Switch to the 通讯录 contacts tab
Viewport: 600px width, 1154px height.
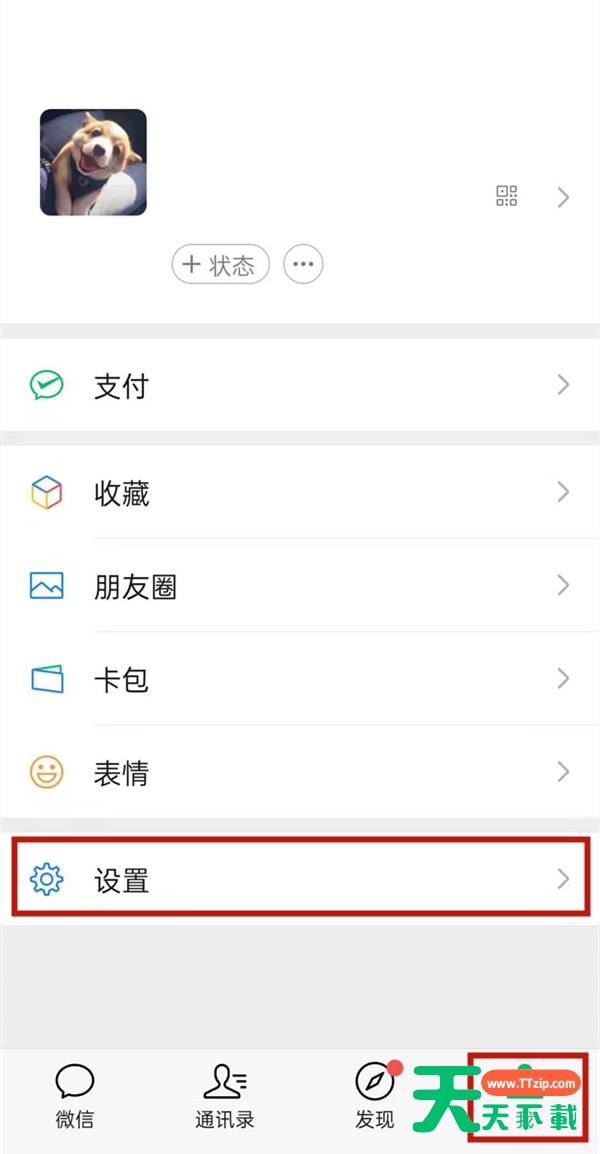(225, 1097)
